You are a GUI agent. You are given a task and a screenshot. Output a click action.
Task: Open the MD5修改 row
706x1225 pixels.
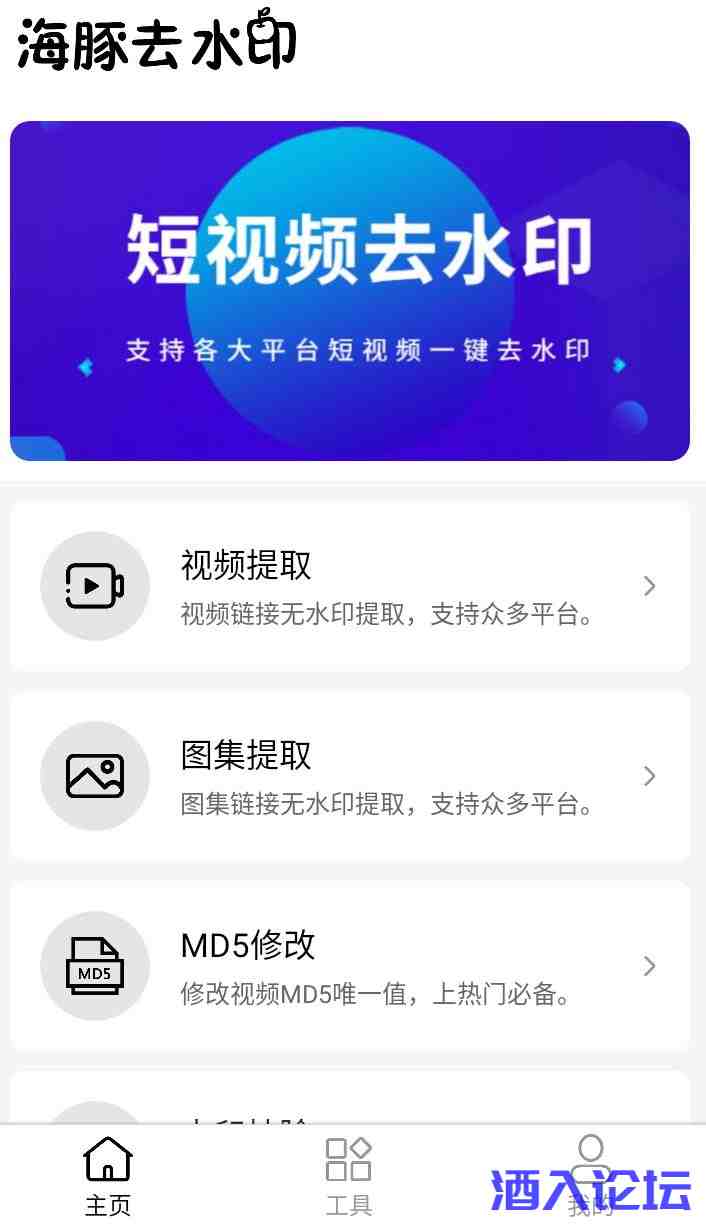coord(349,966)
